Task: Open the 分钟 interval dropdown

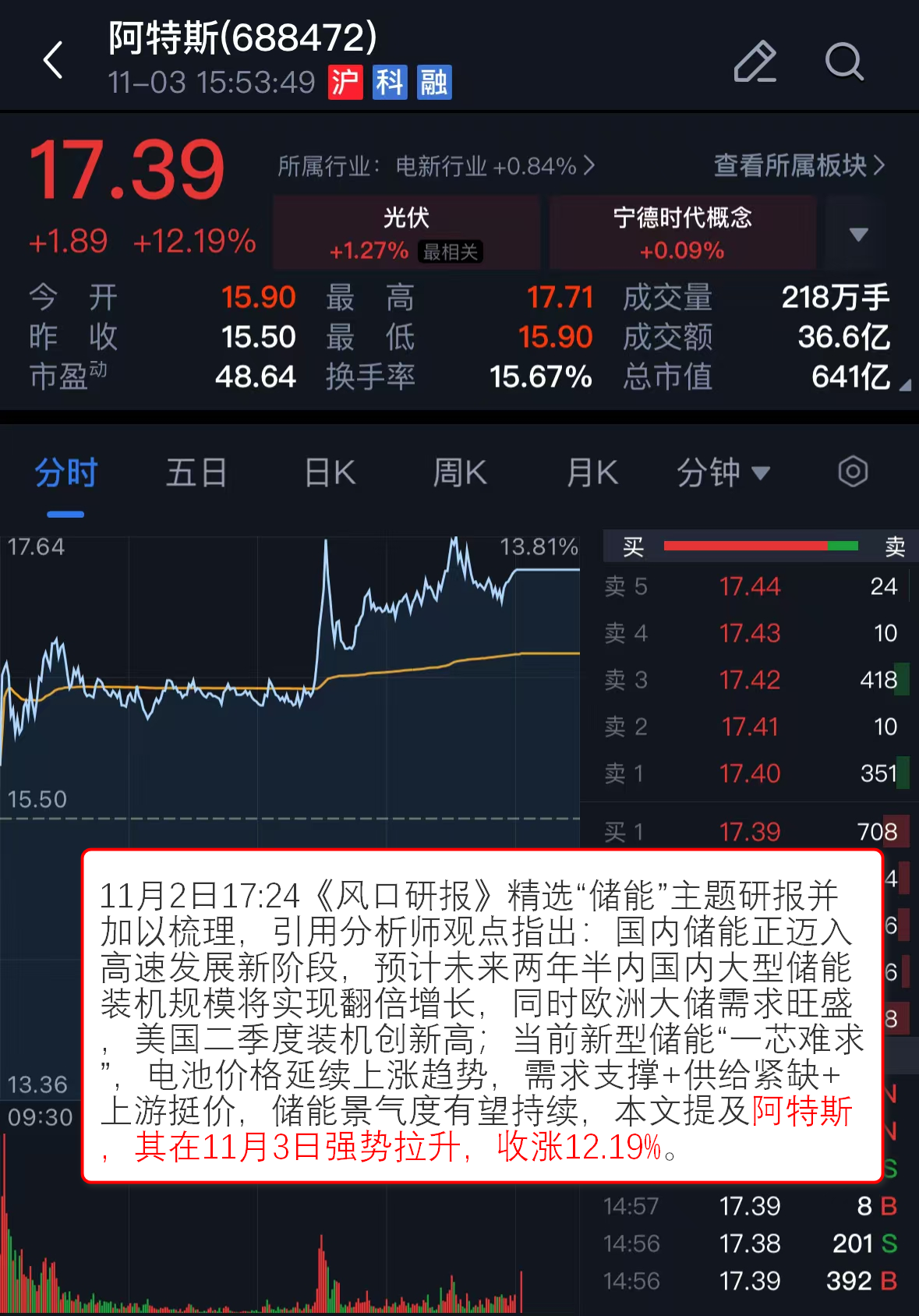Action: [x=723, y=473]
